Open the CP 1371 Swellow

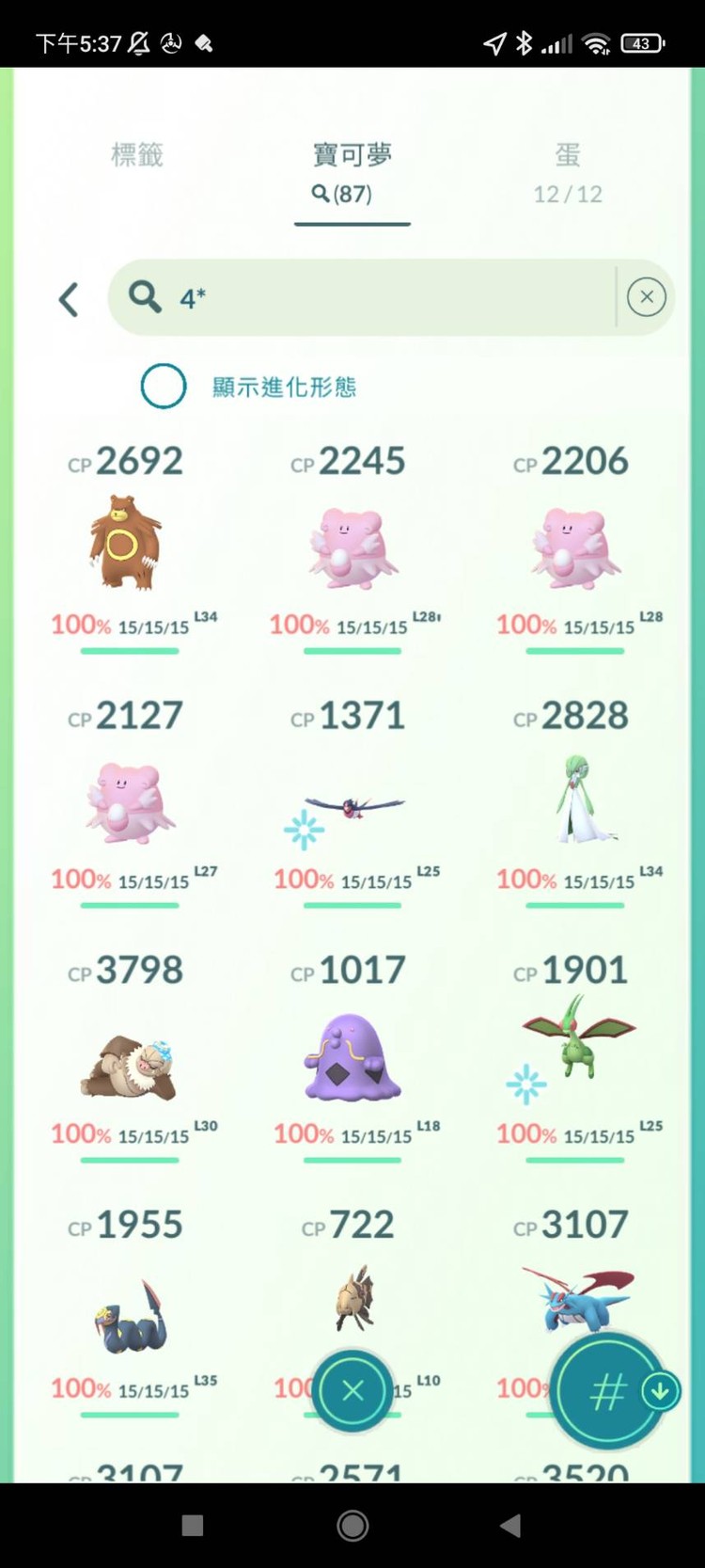[353, 804]
